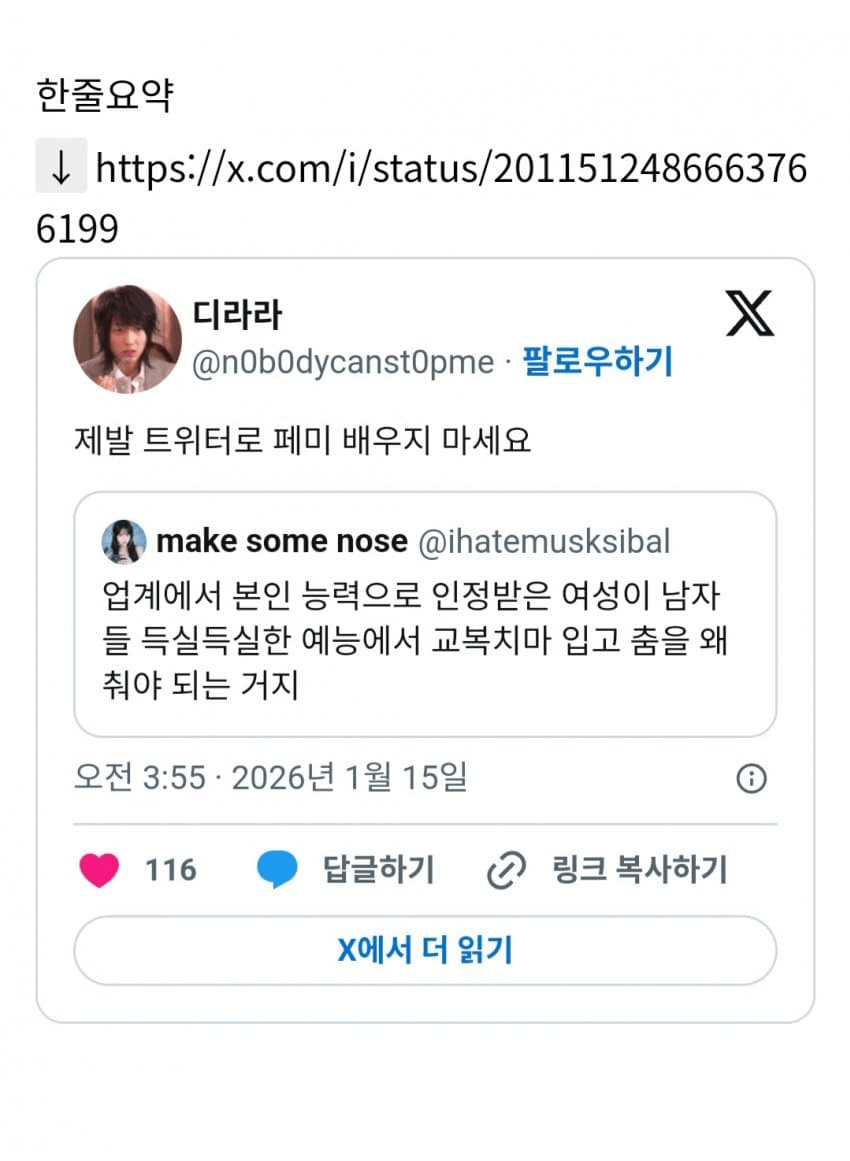This screenshot has height=1161, width=850.
Task: Click make some nose's avatar
Action: (124, 540)
